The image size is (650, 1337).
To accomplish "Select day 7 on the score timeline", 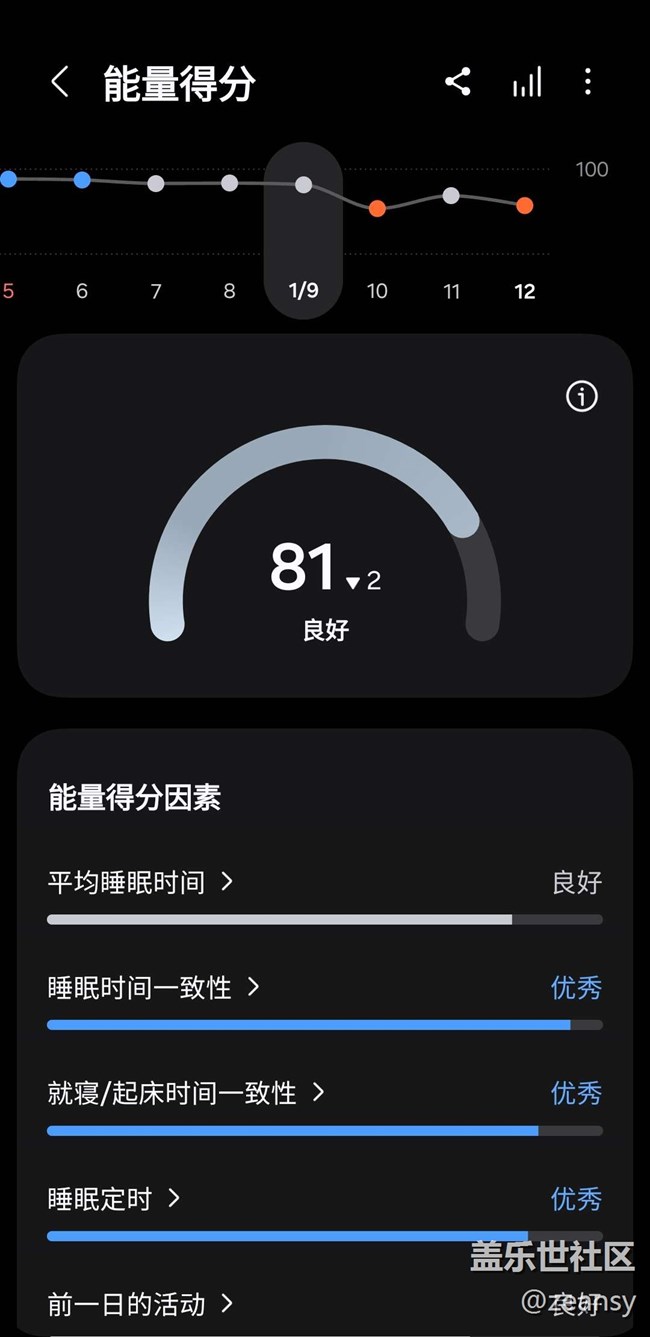I will tap(156, 291).
